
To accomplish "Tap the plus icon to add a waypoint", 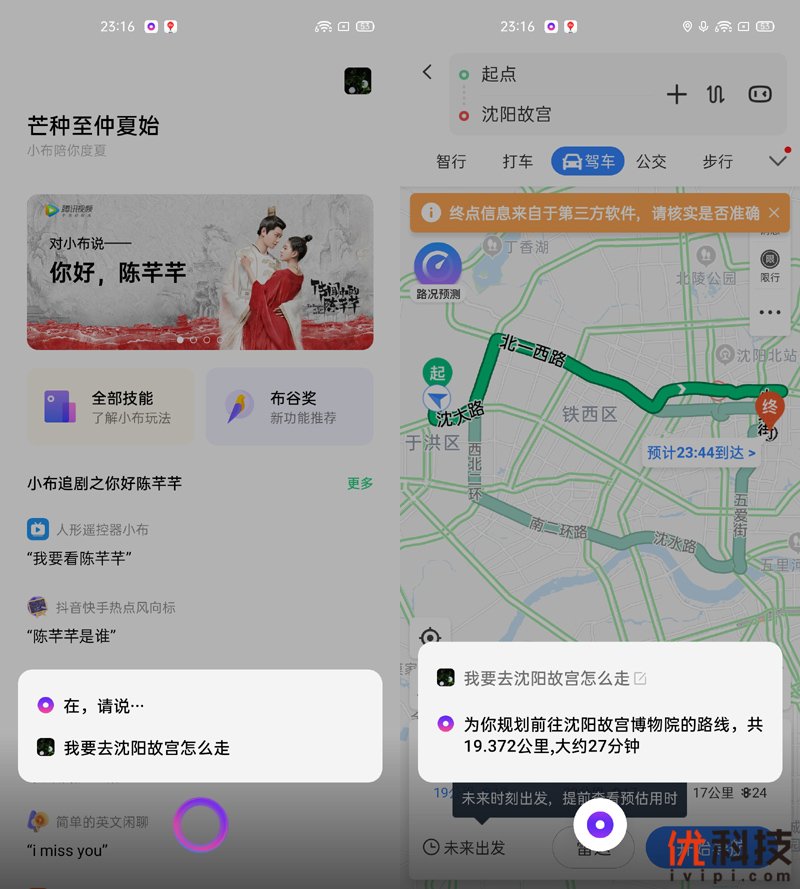I will tap(677, 94).
